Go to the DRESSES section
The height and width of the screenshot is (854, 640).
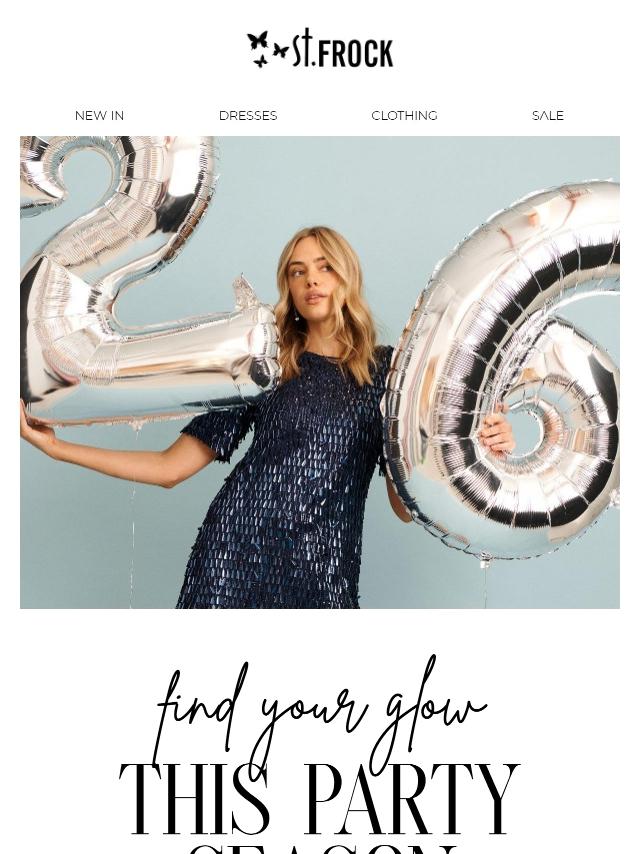[248, 116]
